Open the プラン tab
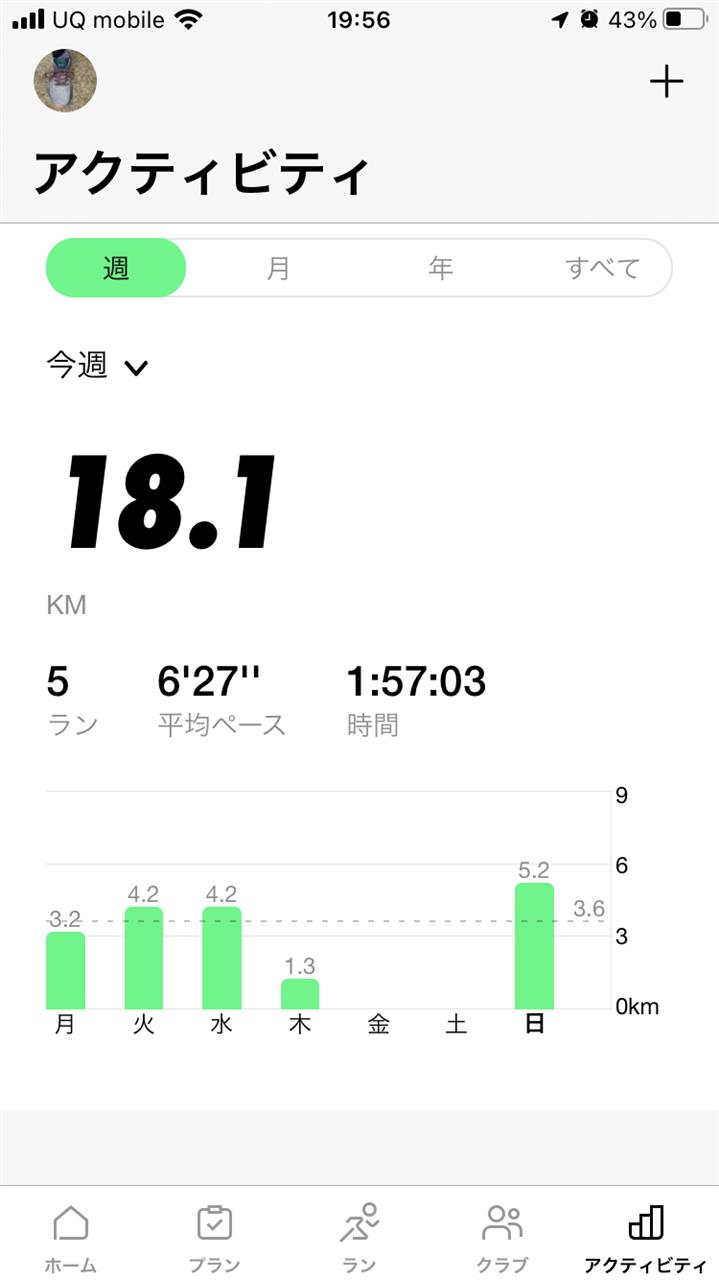The width and height of the screenshot is (719, 1280). point(215,1238)
